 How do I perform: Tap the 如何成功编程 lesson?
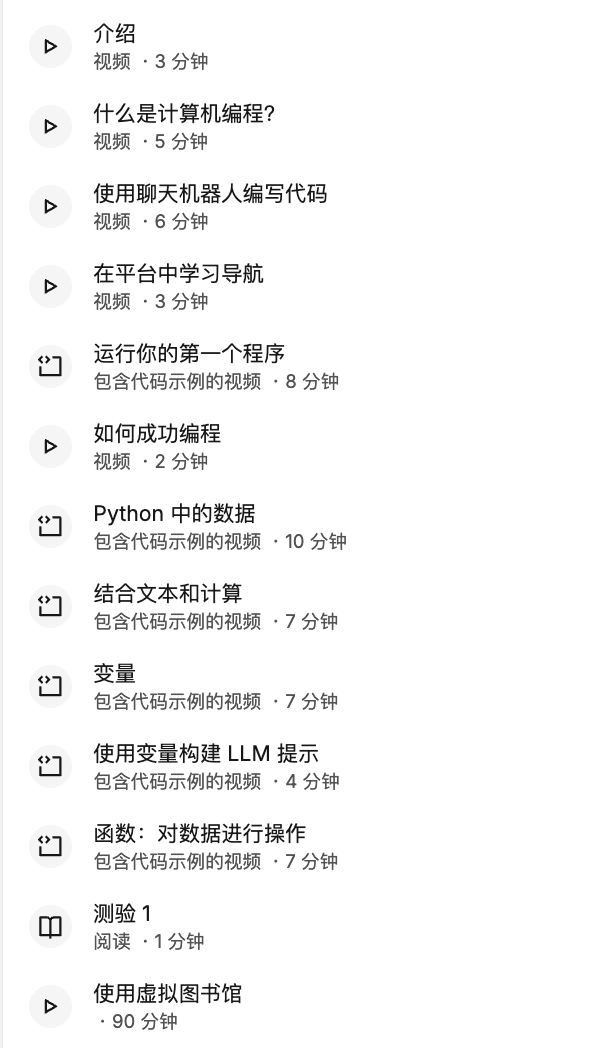[x=157, y=434]
